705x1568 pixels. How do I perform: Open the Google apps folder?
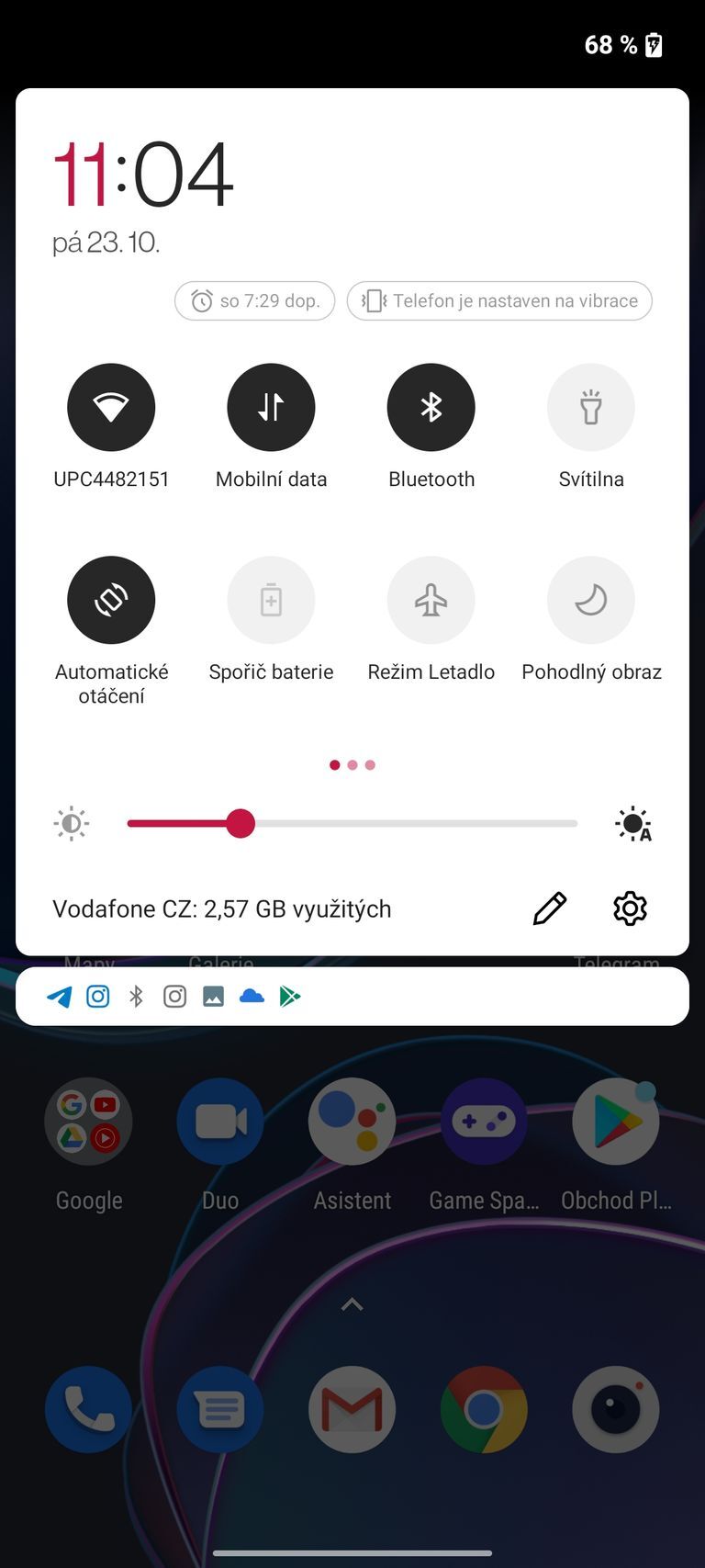(88, 1121)
